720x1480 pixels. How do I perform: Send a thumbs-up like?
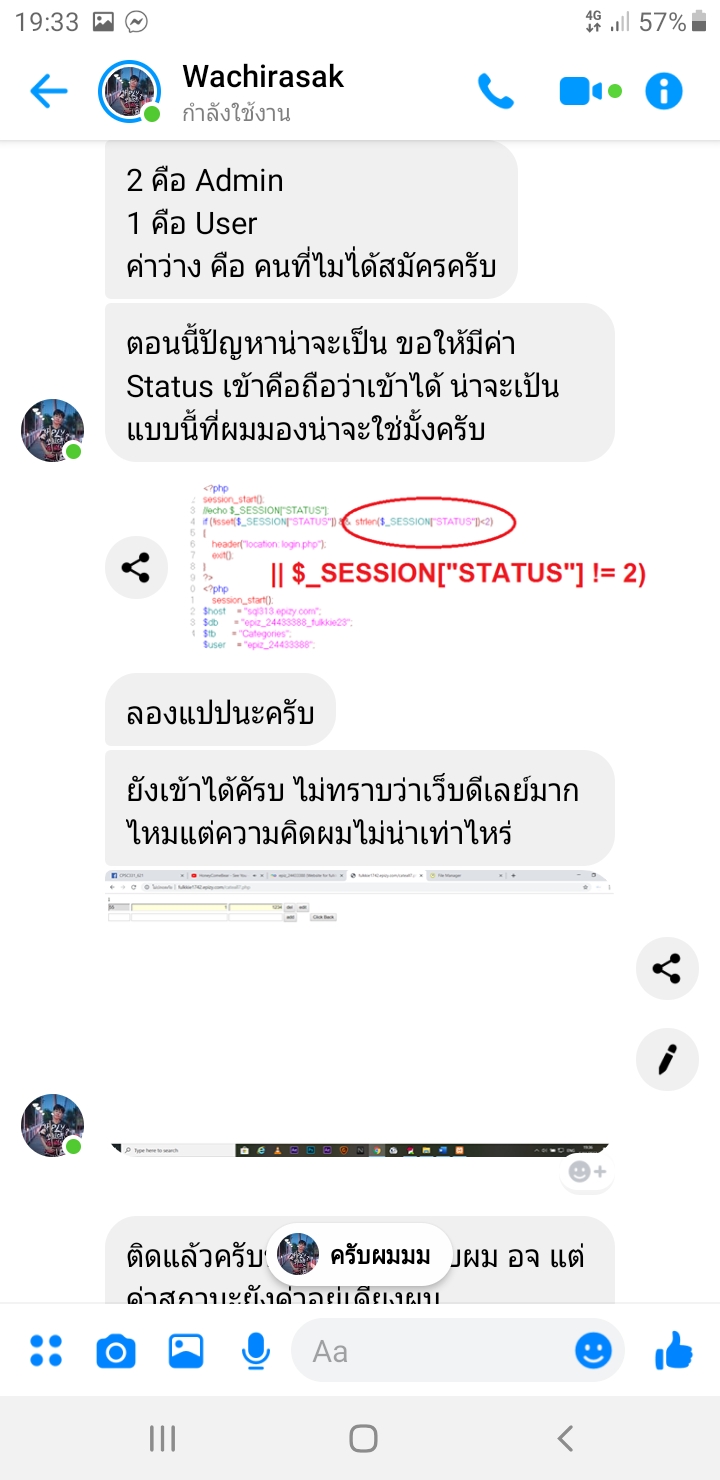coord(674,1350)
